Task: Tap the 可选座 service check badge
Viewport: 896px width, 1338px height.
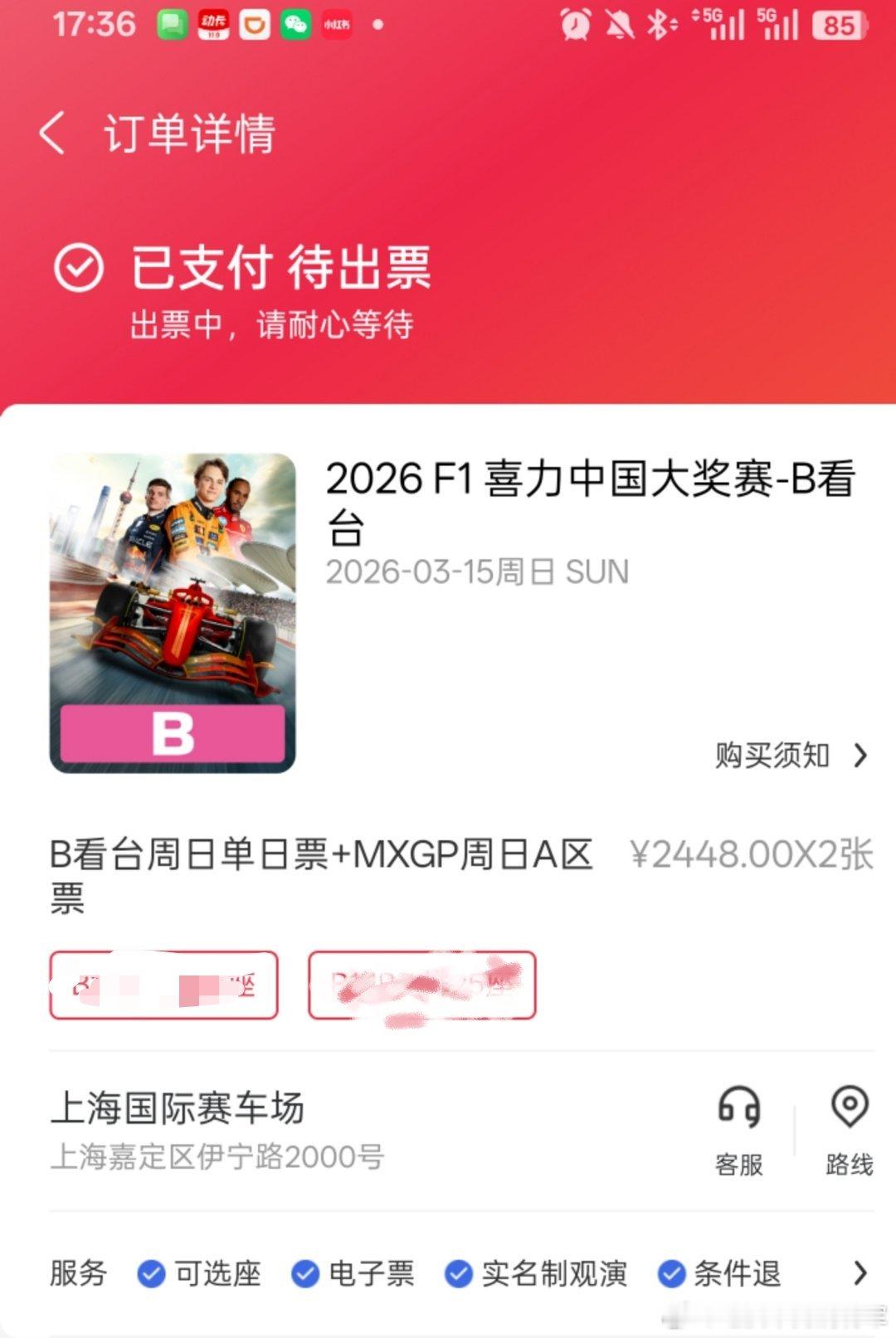Action: pos(152,1275)
